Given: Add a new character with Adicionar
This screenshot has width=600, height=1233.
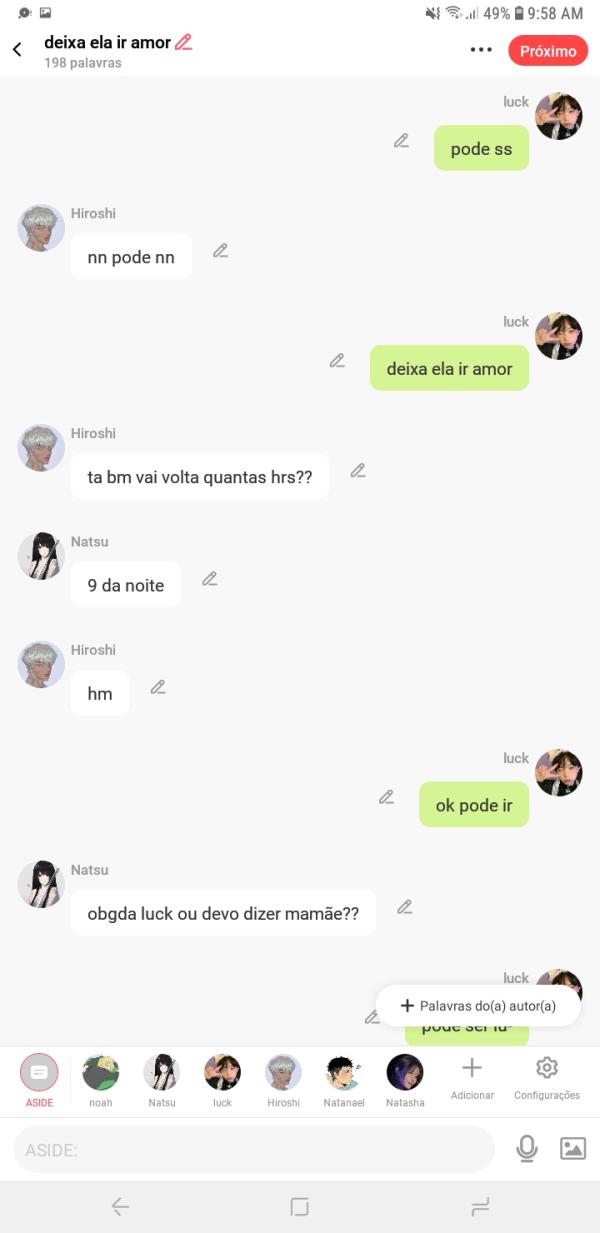Looking at the screenshot, I should 472,1078.
